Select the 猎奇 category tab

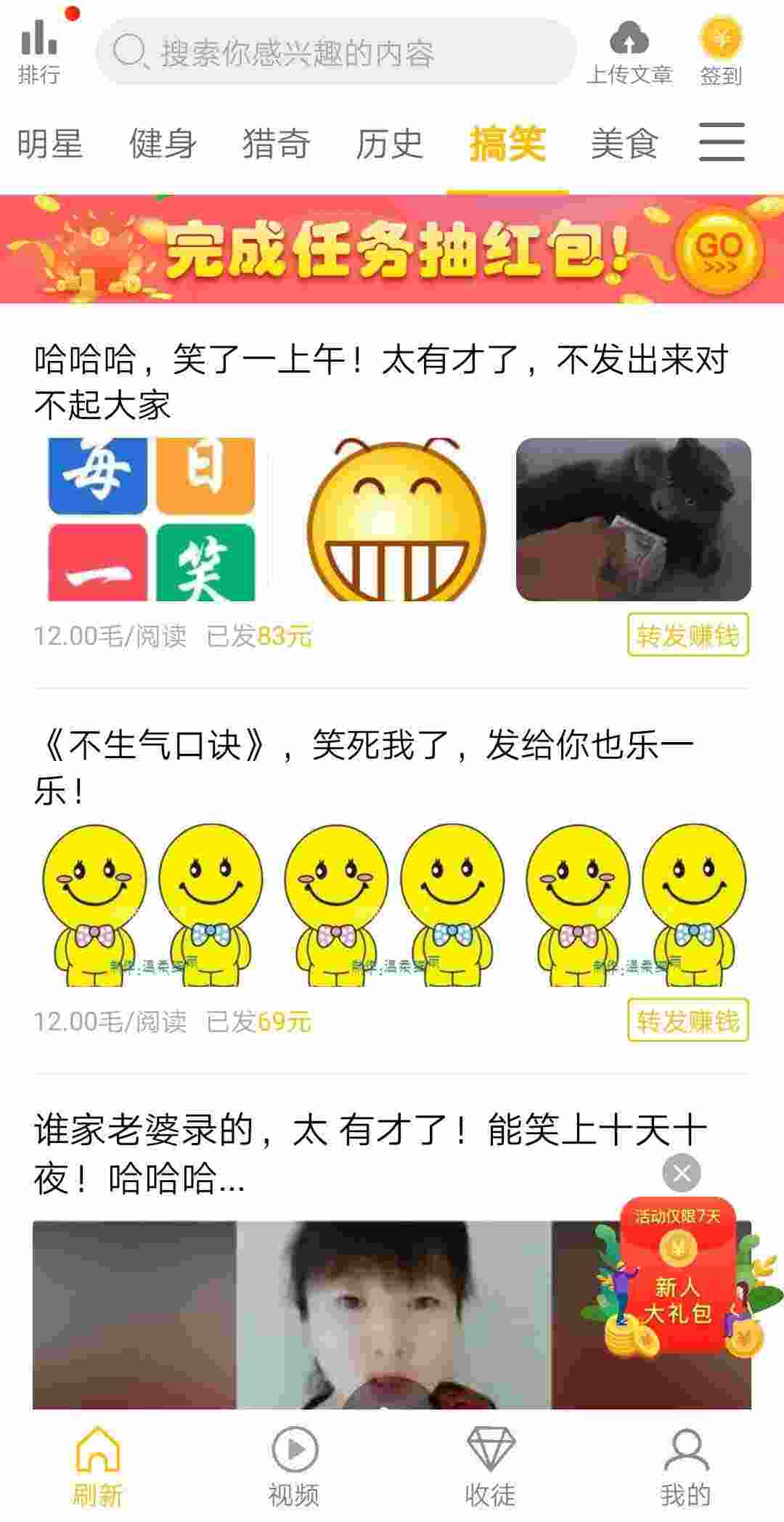277,143
